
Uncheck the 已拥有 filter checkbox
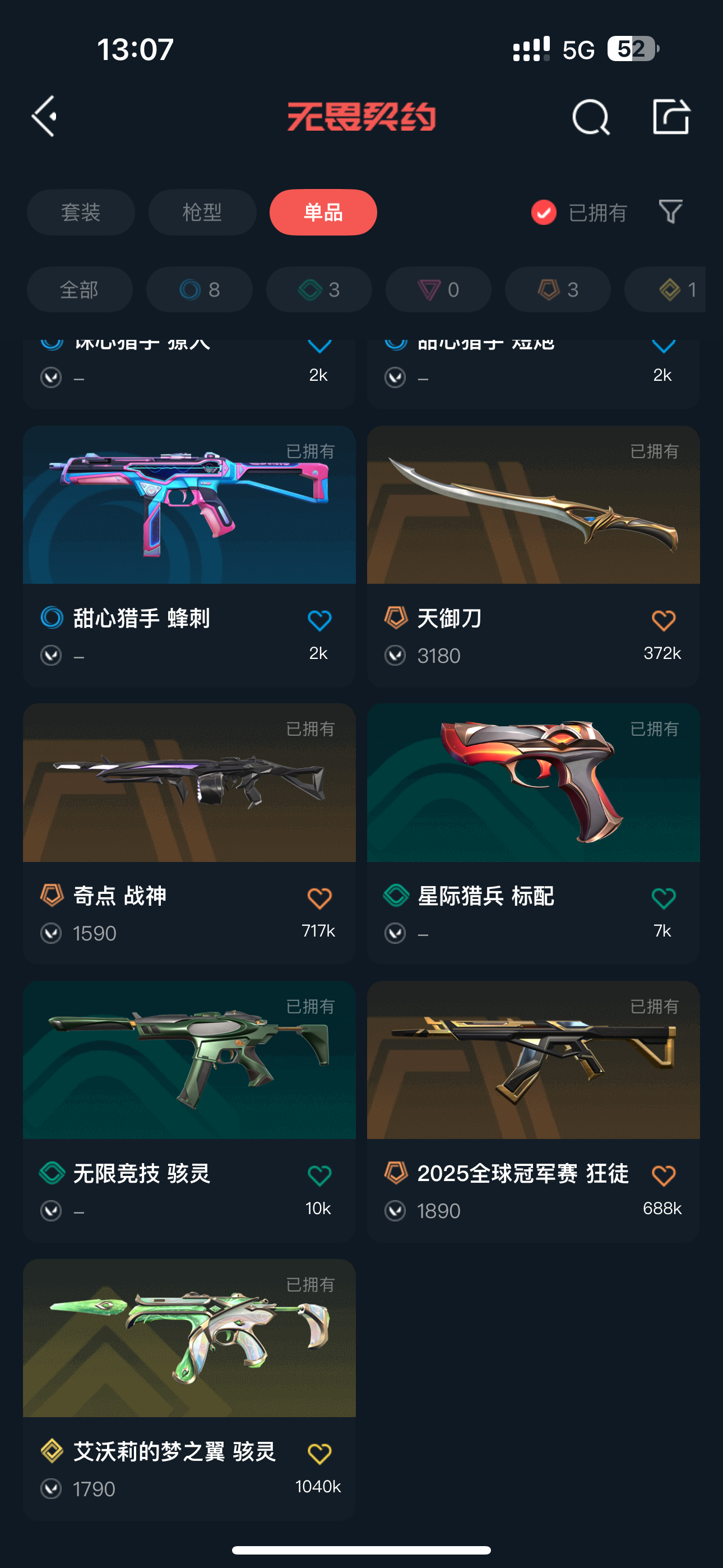(x=544, y=213)
